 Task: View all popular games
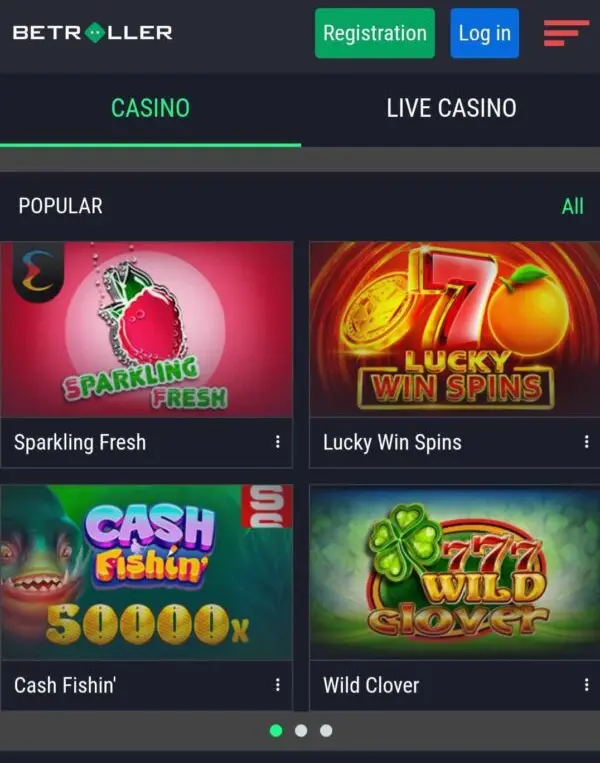coord(572,206)
